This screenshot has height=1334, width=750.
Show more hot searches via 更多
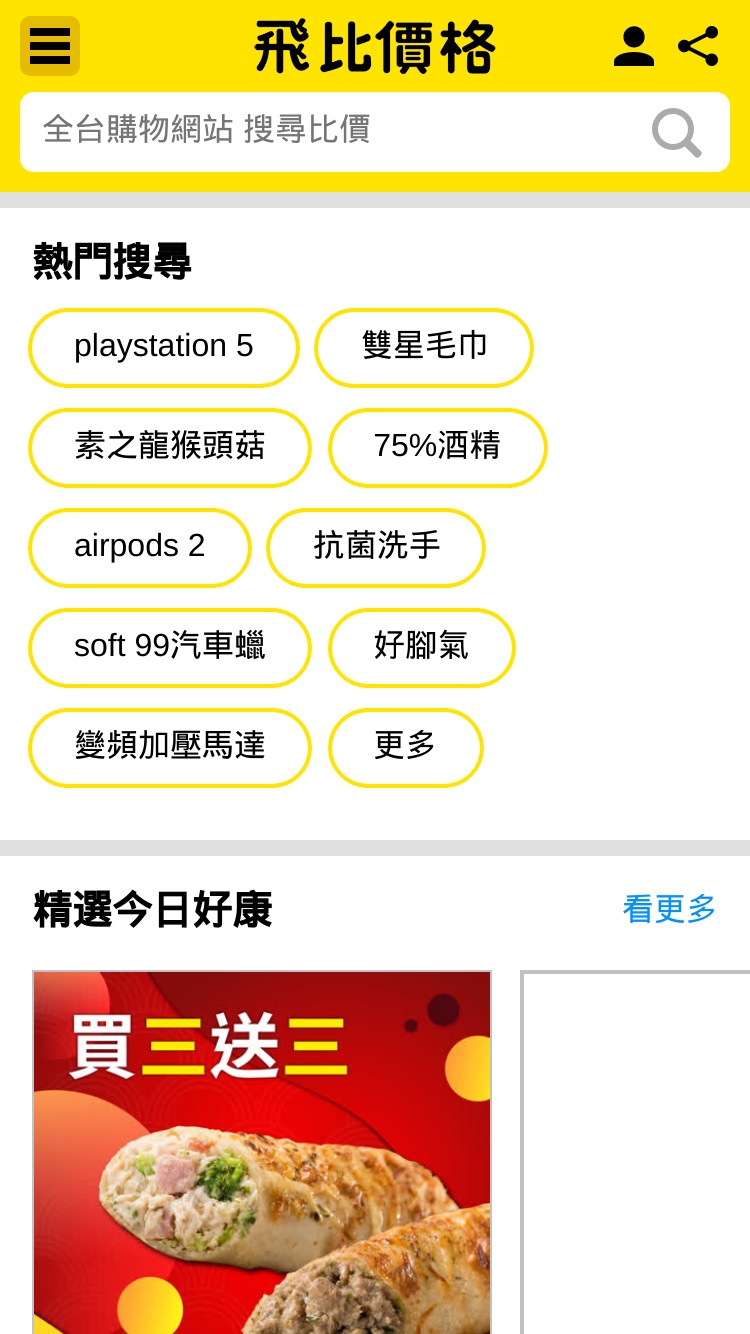(x=406, y=747)
